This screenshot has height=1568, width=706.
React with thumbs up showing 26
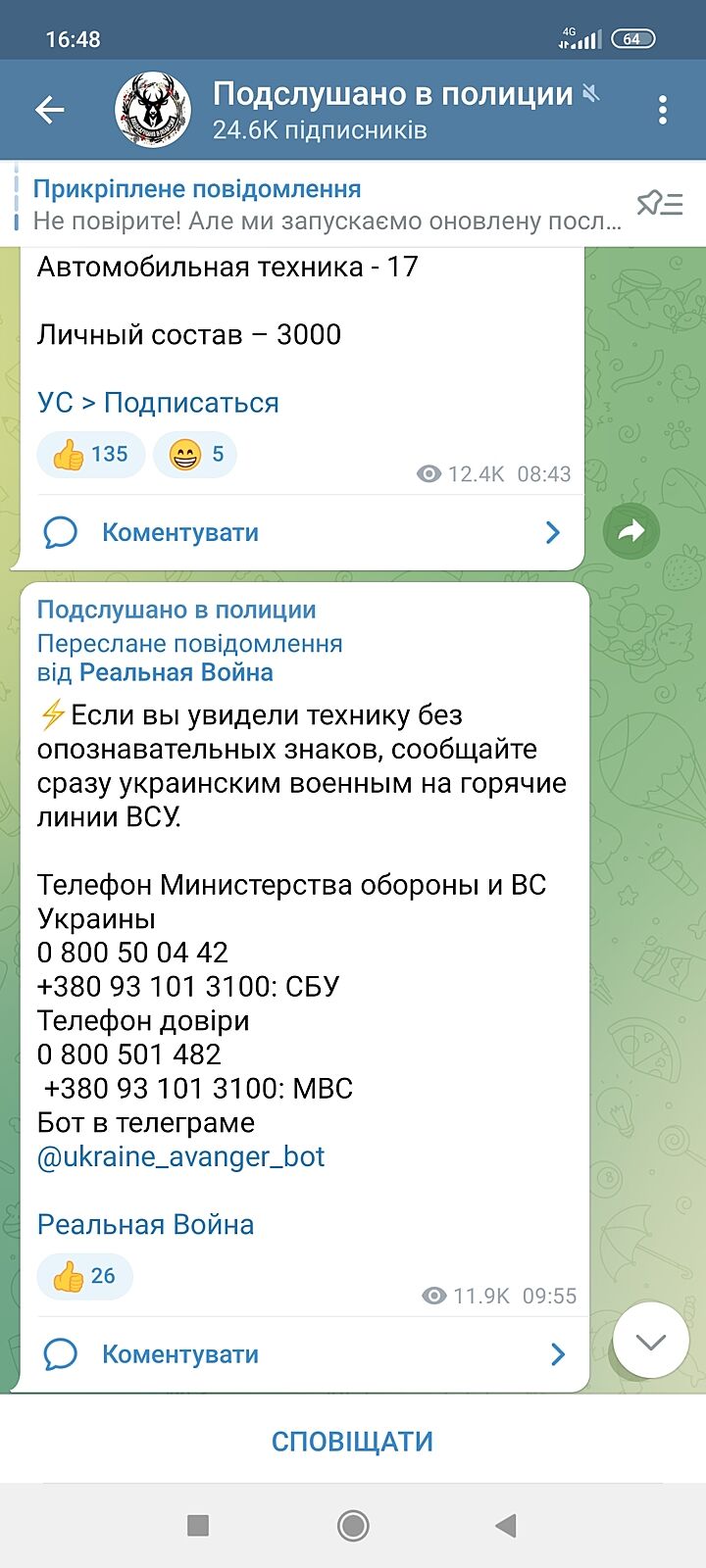[84, 1276]
